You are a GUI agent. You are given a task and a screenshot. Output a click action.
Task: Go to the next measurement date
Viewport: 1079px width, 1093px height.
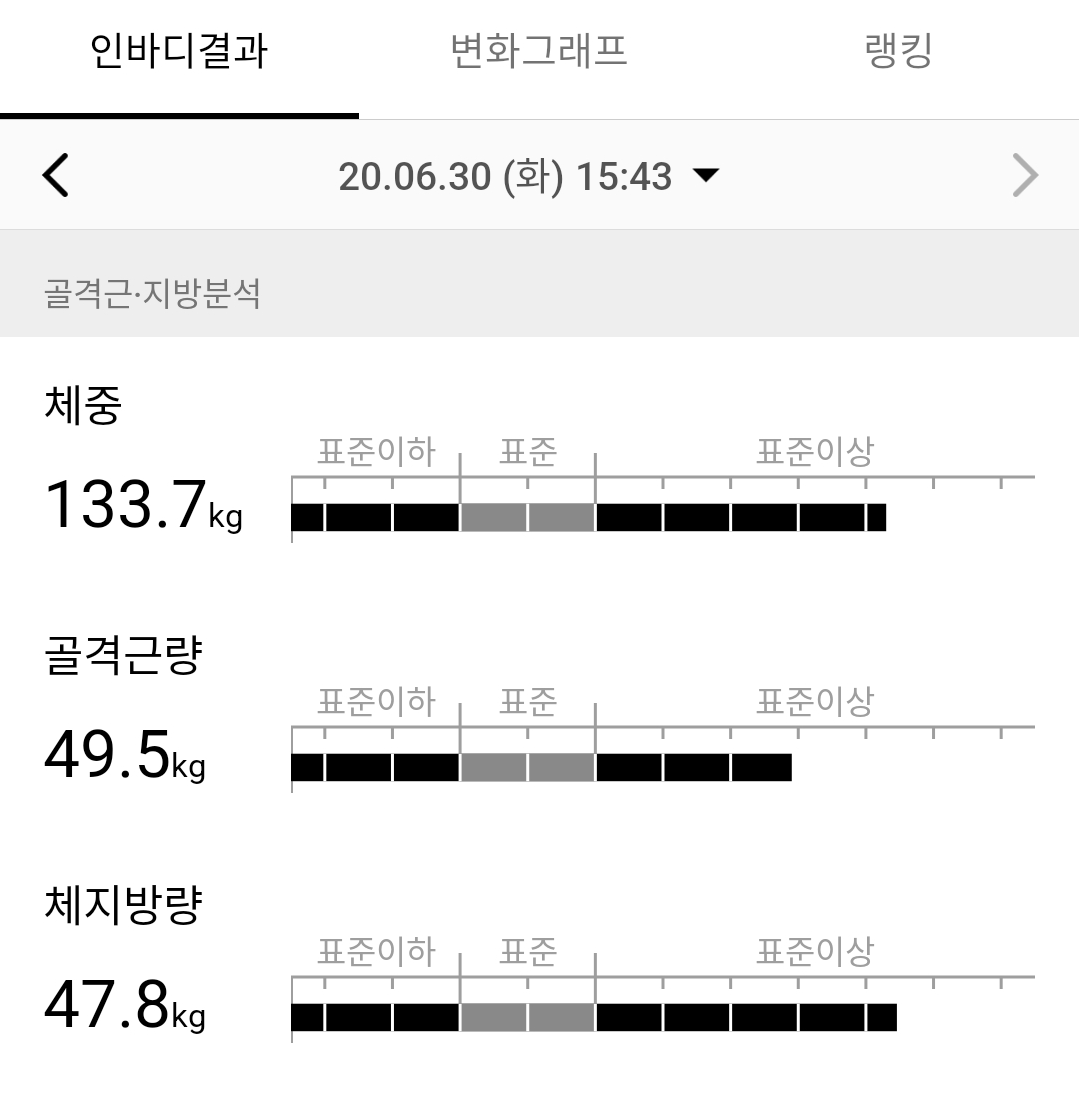point(1025,176)
